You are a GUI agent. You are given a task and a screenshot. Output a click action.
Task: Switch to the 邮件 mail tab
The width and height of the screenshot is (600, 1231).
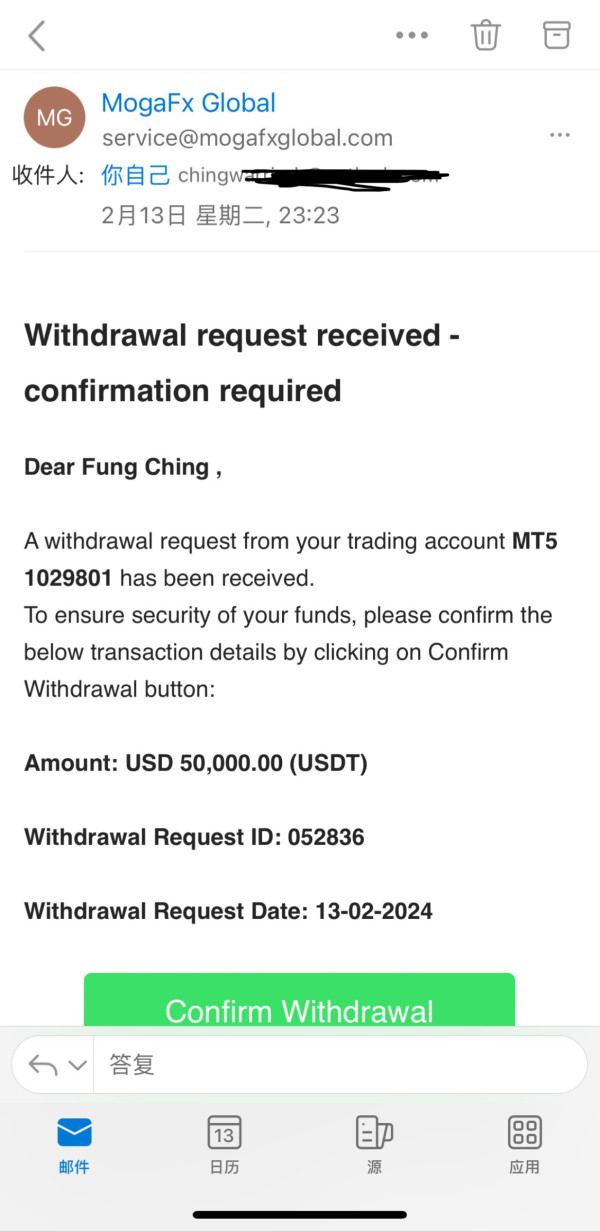click(74, 1145)
